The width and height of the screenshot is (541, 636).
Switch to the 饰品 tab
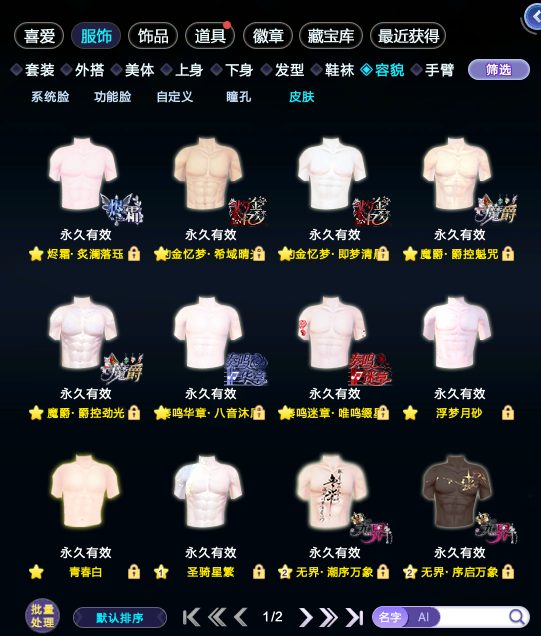coord(153,36)
